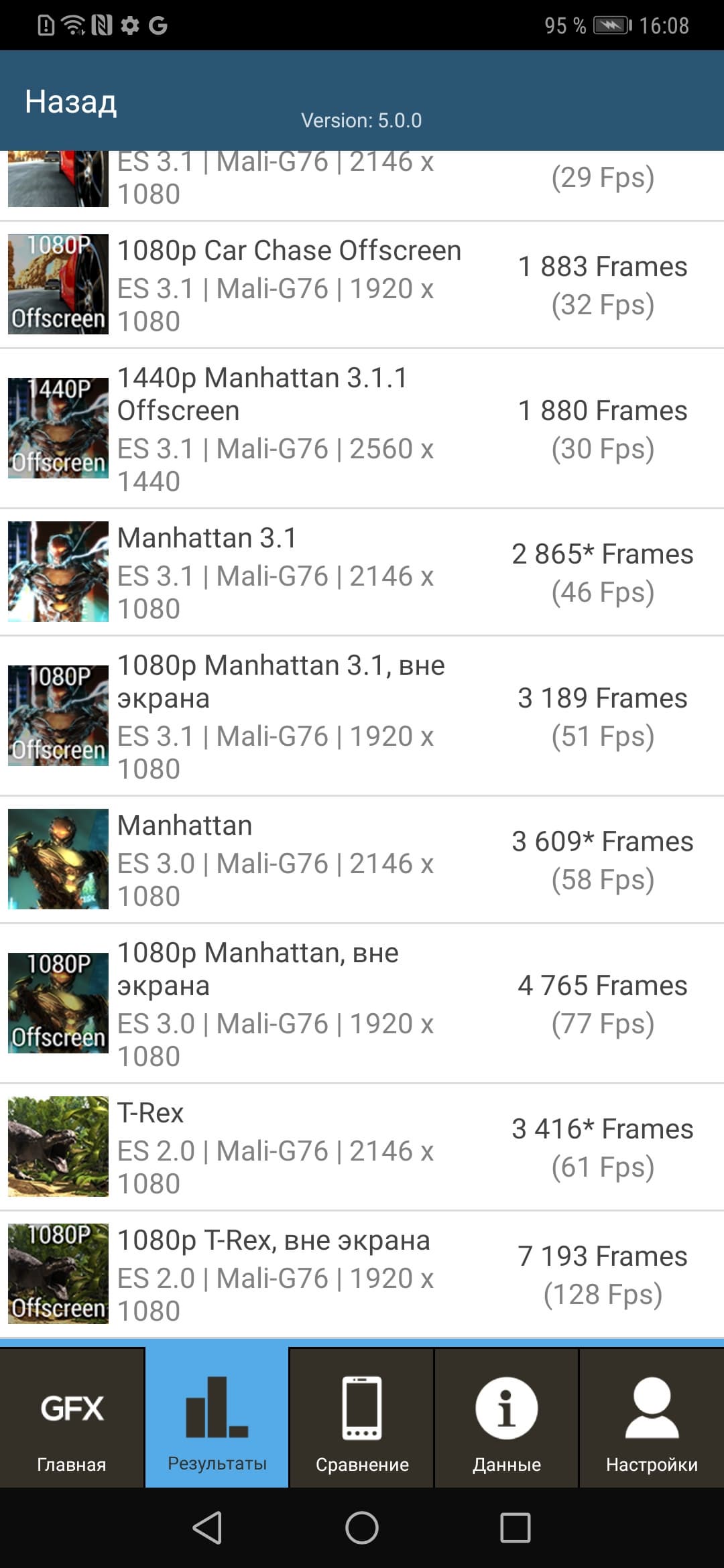Open 1440p Manhattan 3.1.1 Offscreen result
The height and width of the screenshot is (1568, 724).
pos(362,429)
